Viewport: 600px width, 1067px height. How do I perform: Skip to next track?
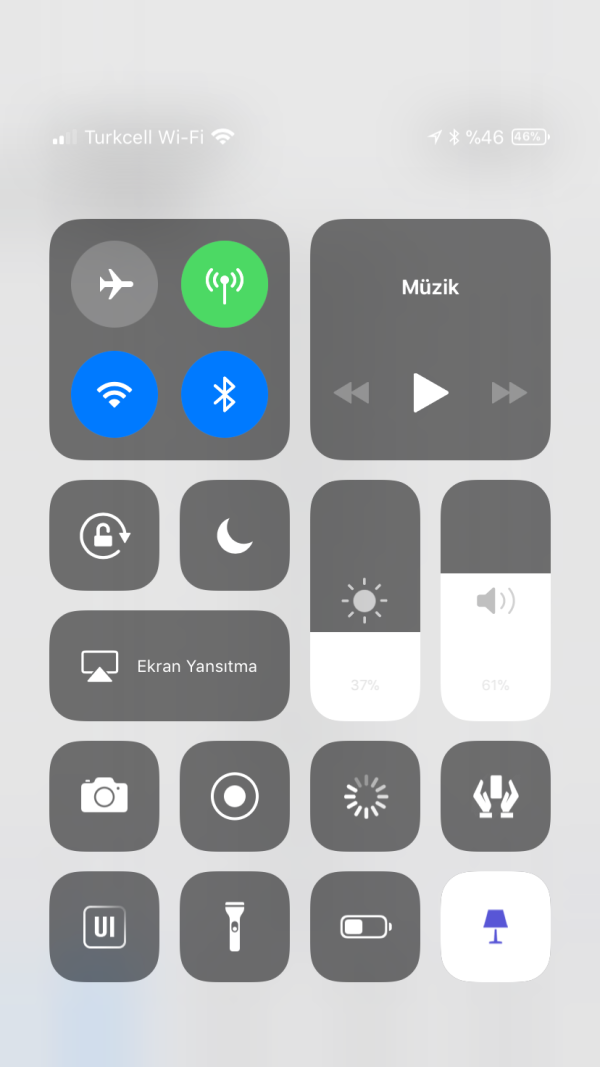pyautogui.click(x=509, y=393)
